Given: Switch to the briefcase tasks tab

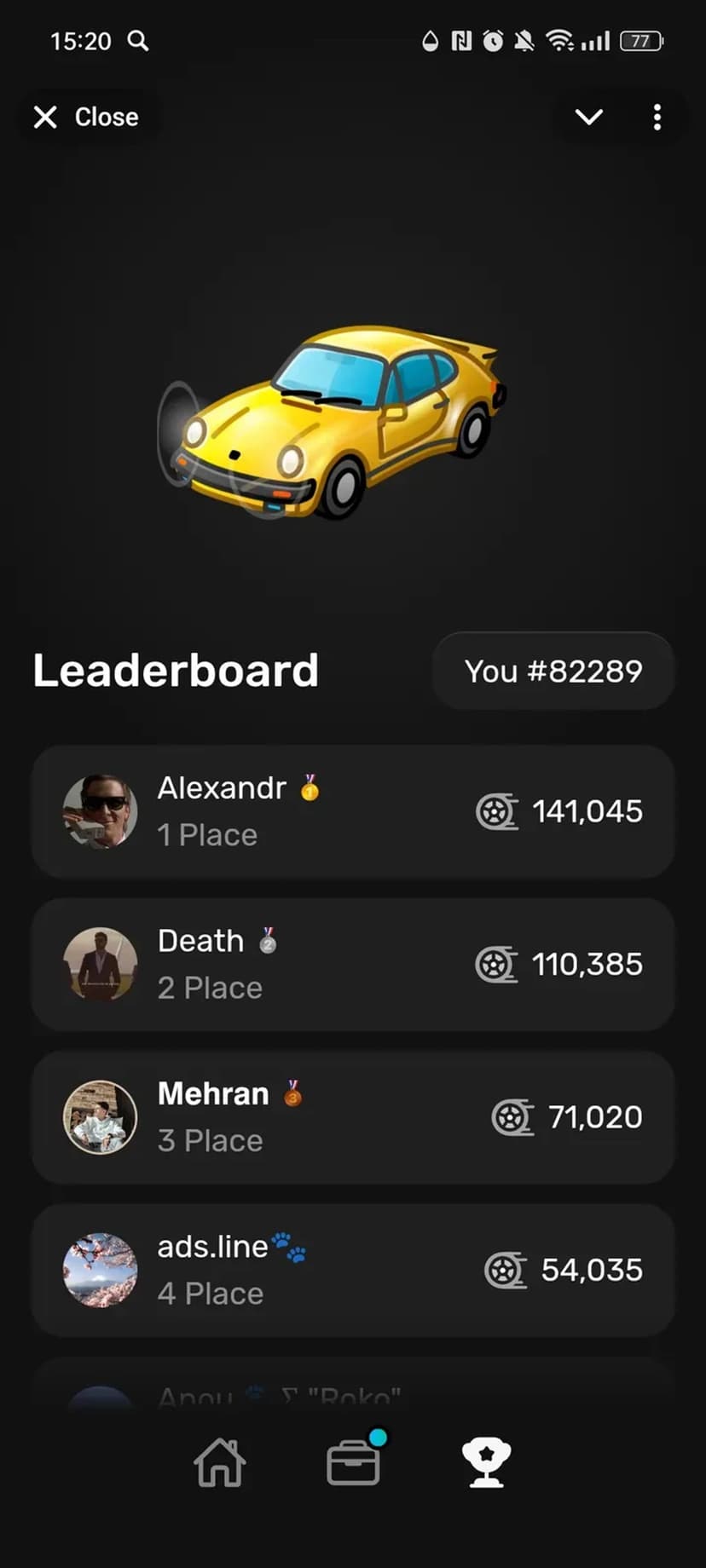Looking at the screenshot, I should tap(353, 1462).
